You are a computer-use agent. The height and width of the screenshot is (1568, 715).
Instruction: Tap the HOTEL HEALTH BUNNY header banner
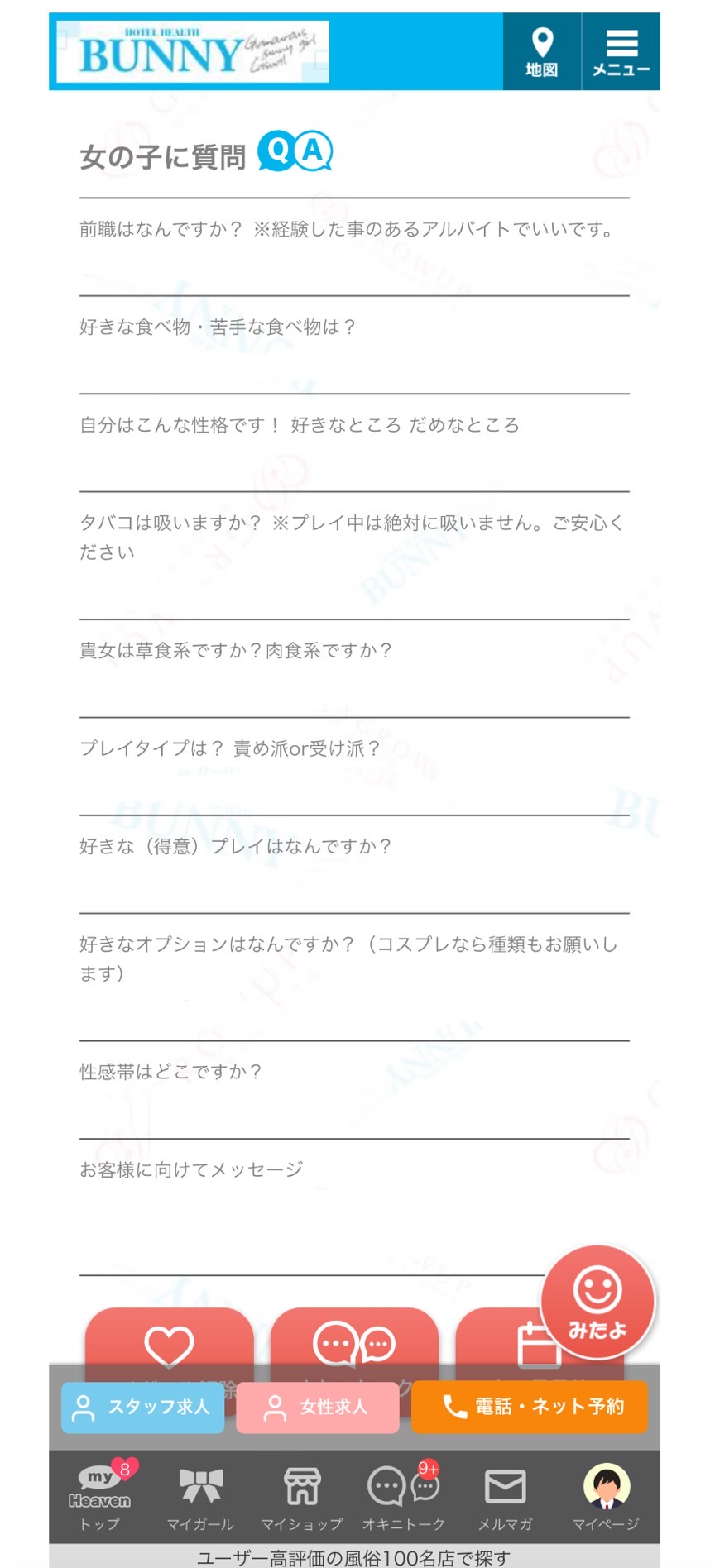193,51
